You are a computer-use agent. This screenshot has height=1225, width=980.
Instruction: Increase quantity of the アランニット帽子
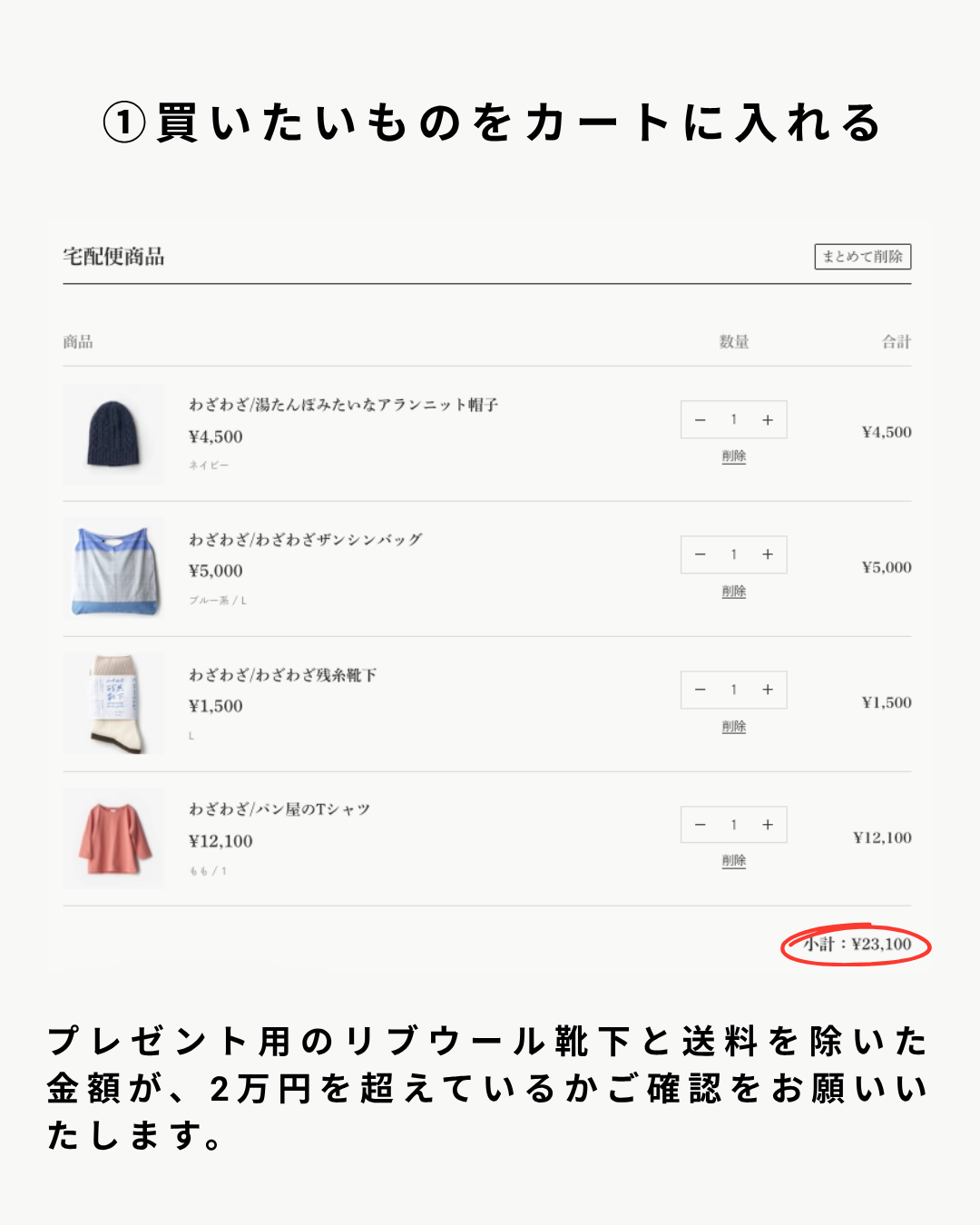pos(767,419)
